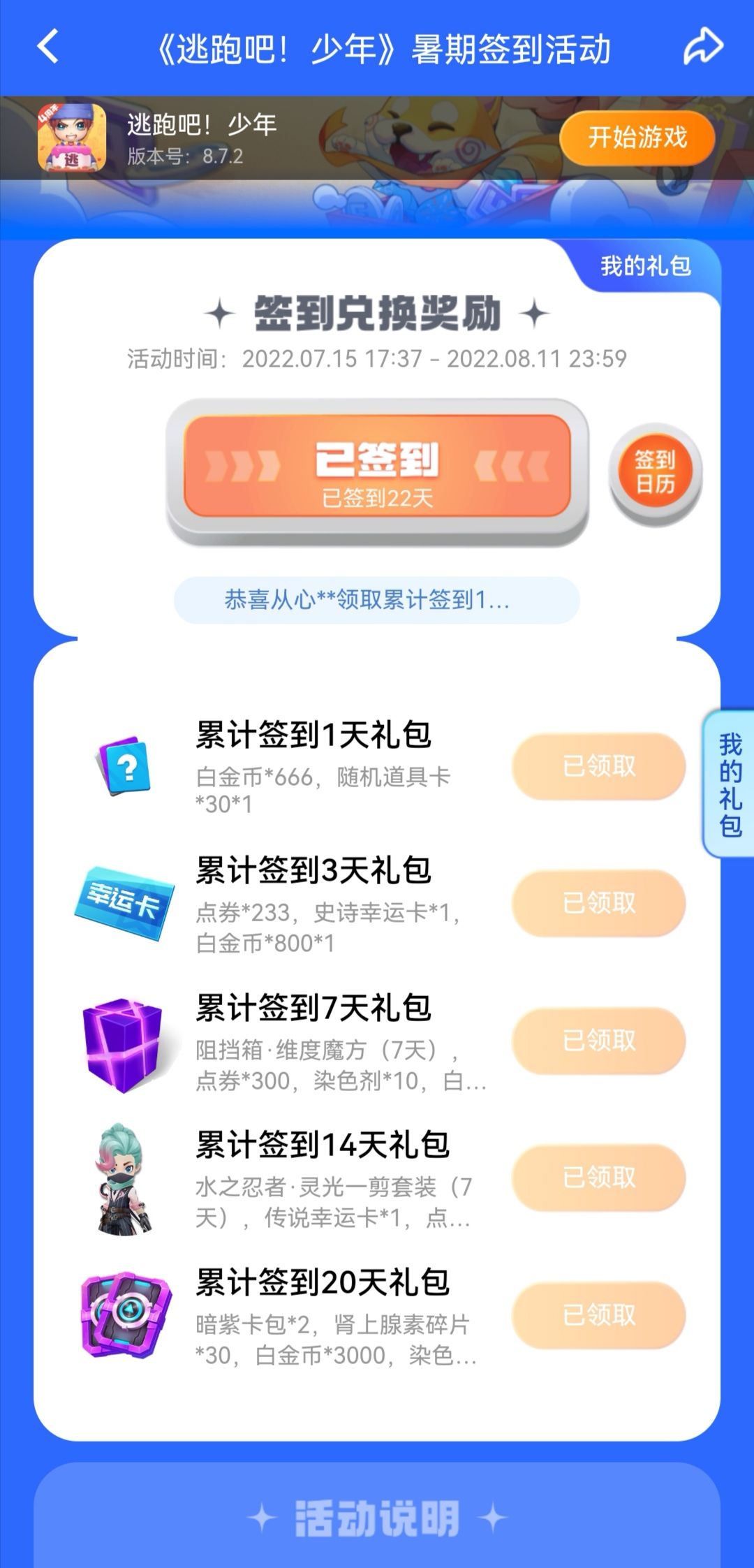The image size is (754, 1568).
Task: Tap the 开始游戏 button
Action: coord(637,138)
